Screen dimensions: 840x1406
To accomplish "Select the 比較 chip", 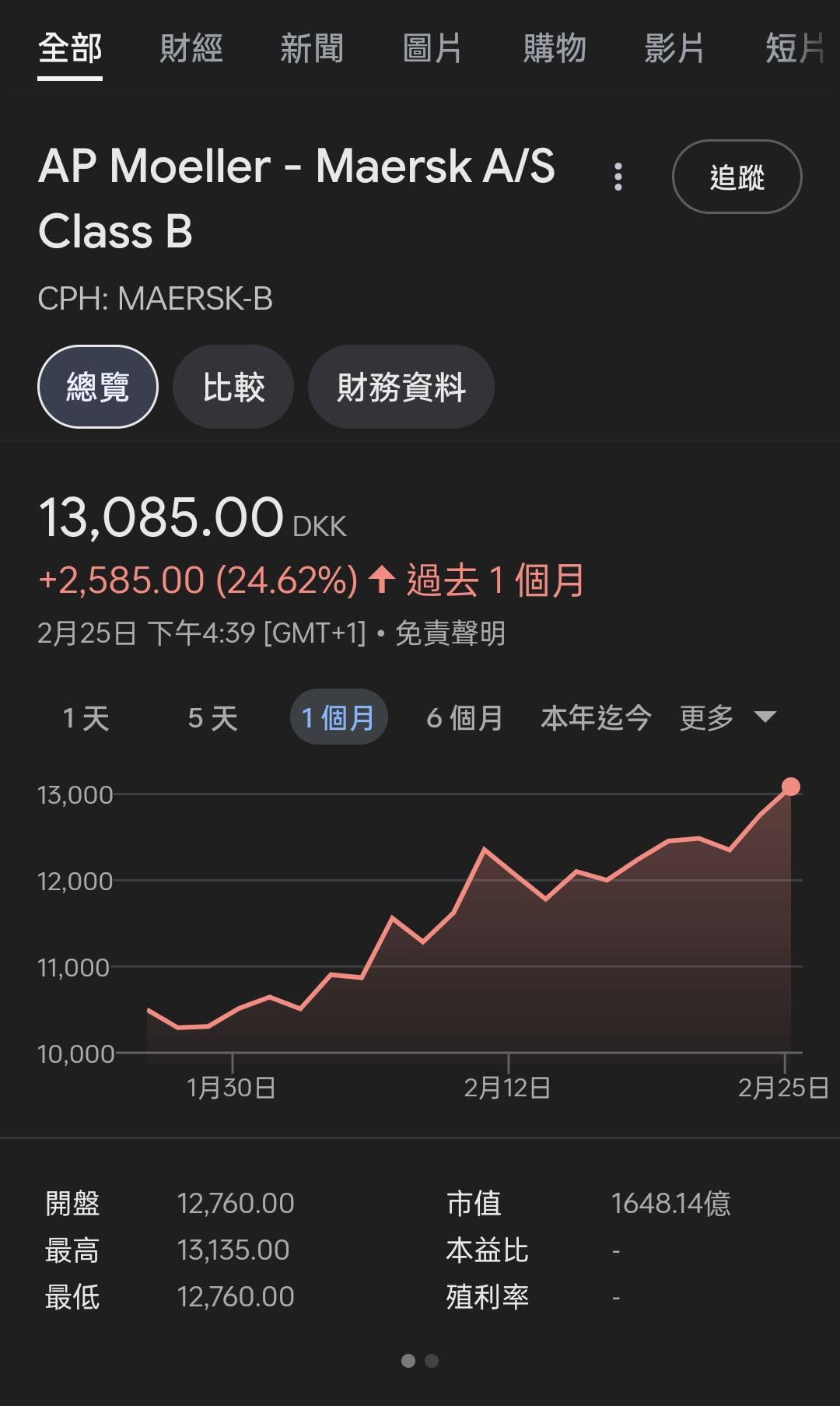I will click(233, 387).
